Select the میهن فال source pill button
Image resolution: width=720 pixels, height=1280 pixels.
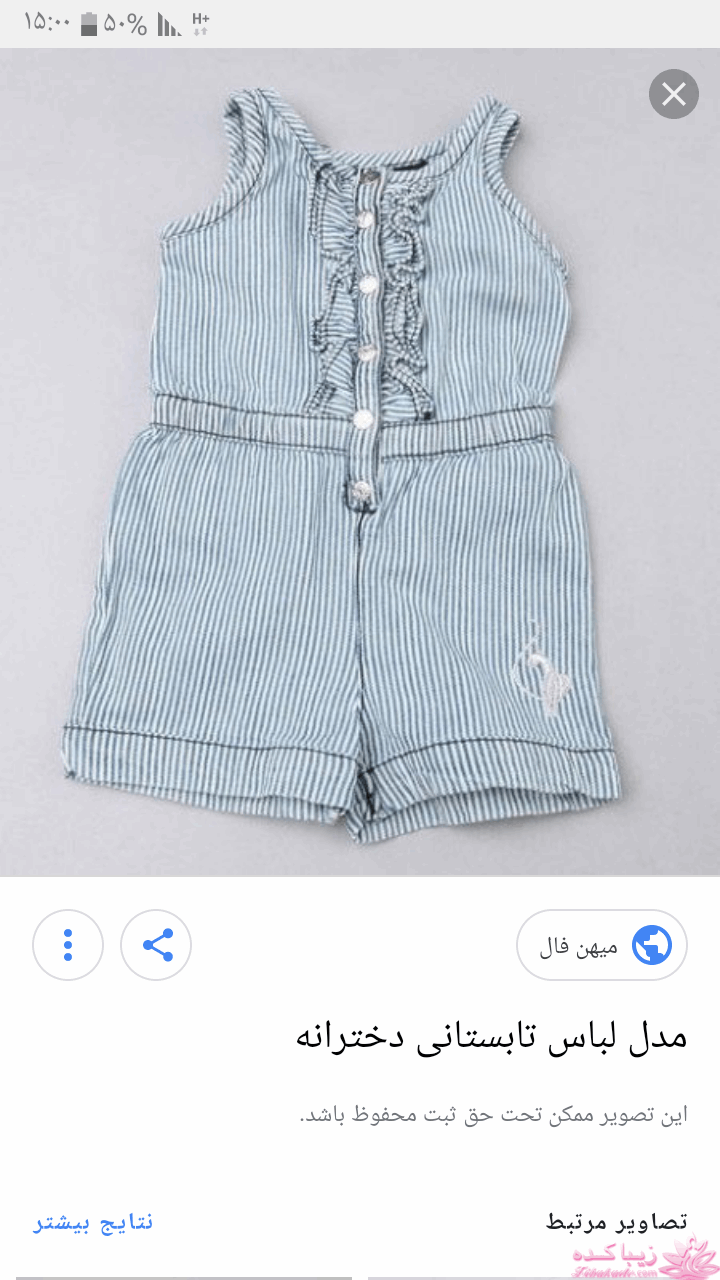[600, 944]
